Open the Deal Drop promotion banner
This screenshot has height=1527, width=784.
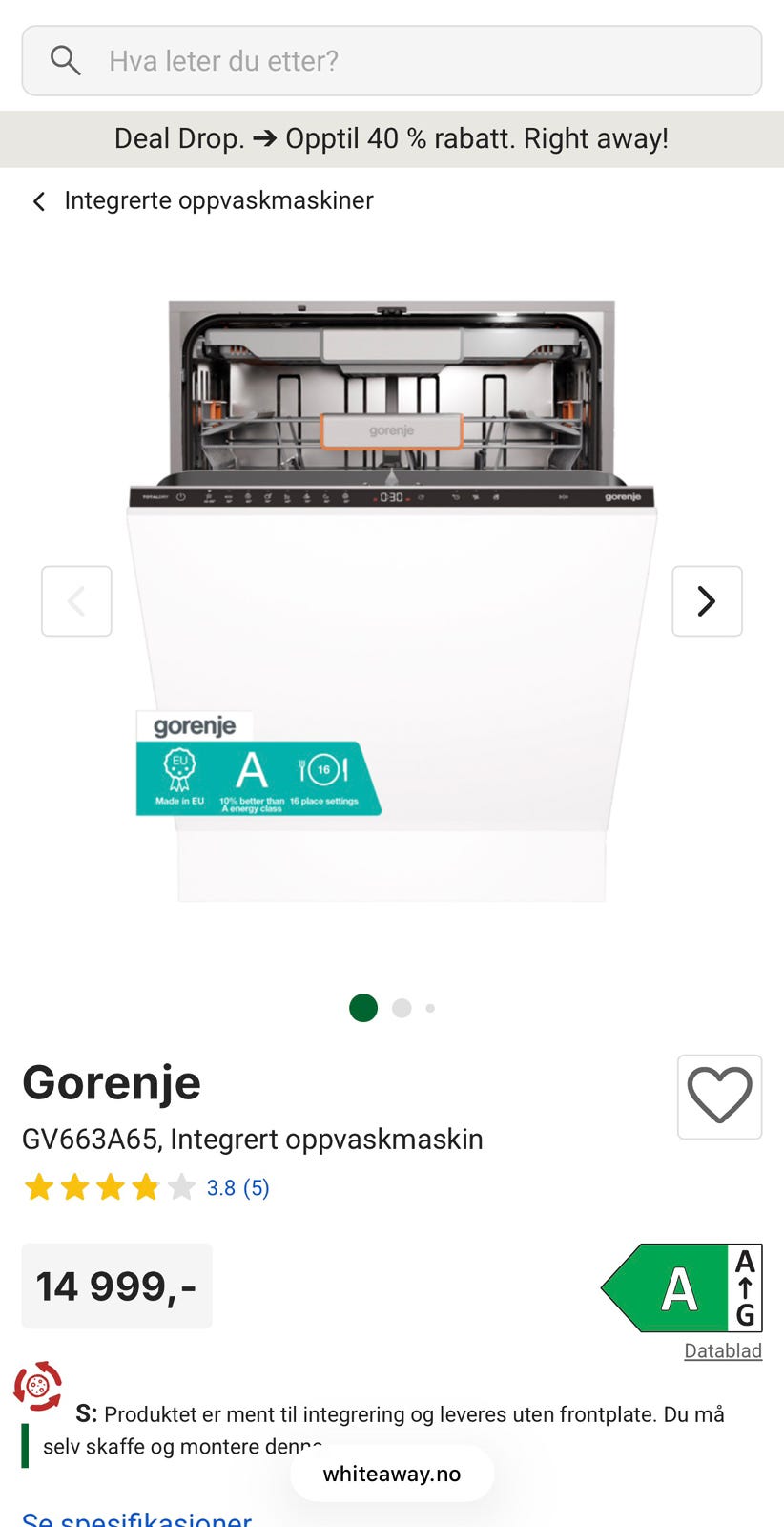[x=392, y=138]
